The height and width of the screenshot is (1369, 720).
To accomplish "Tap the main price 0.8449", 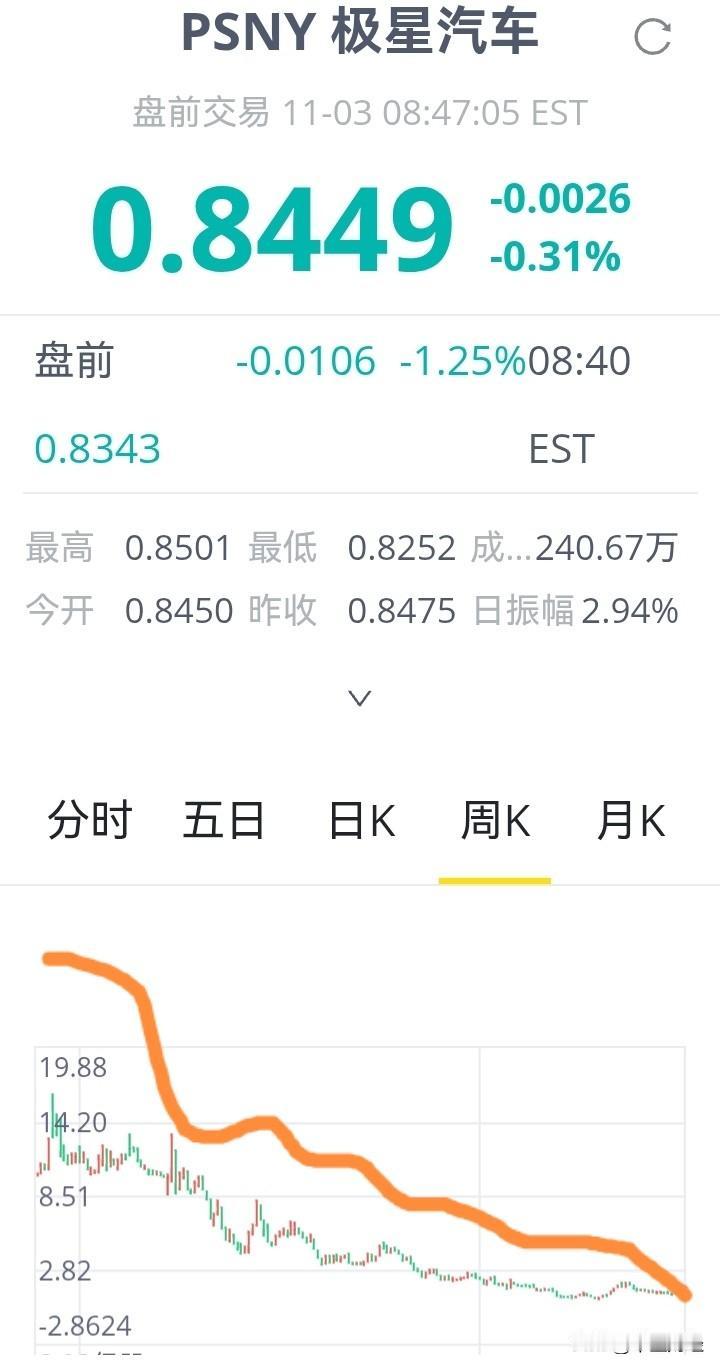I will click(270, 225).
